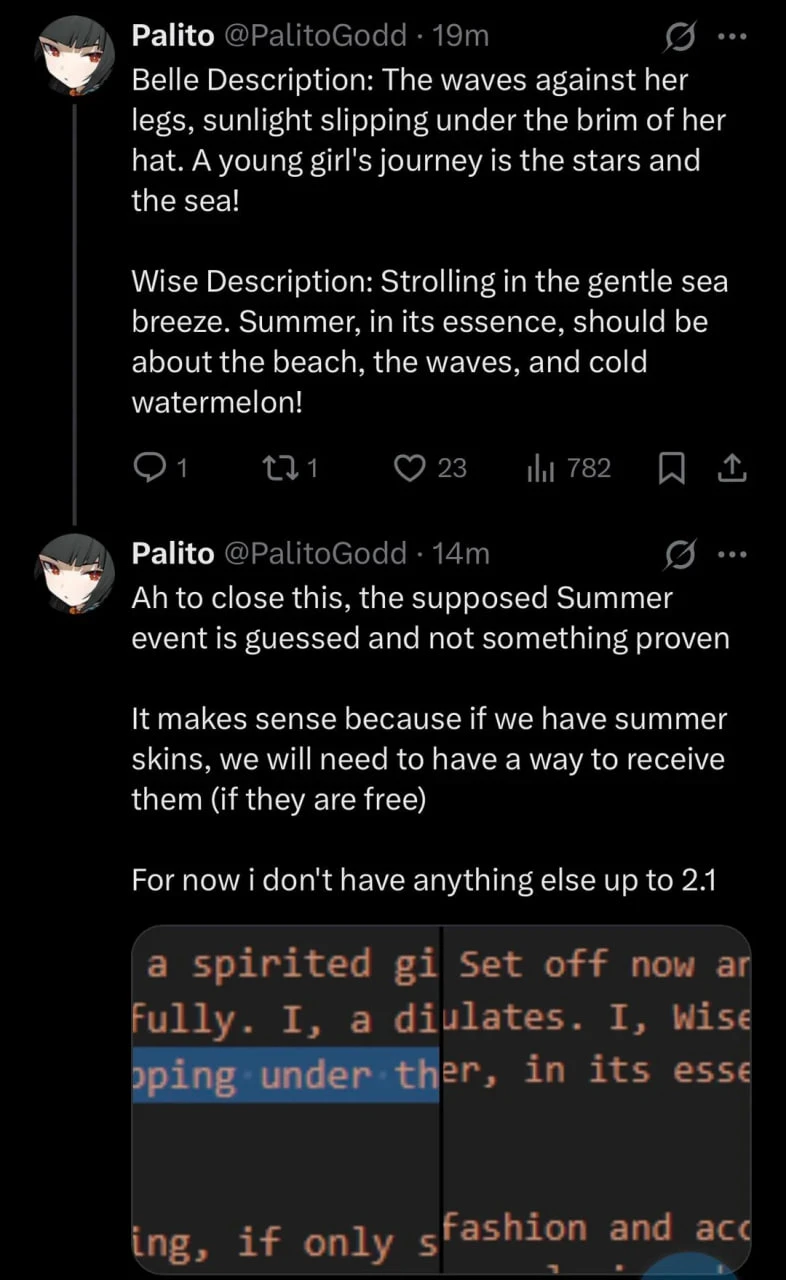Screen dimensions: 786x1280
Task: Retweet the Belle Description tweet
Action: click(x=289, y=467)
